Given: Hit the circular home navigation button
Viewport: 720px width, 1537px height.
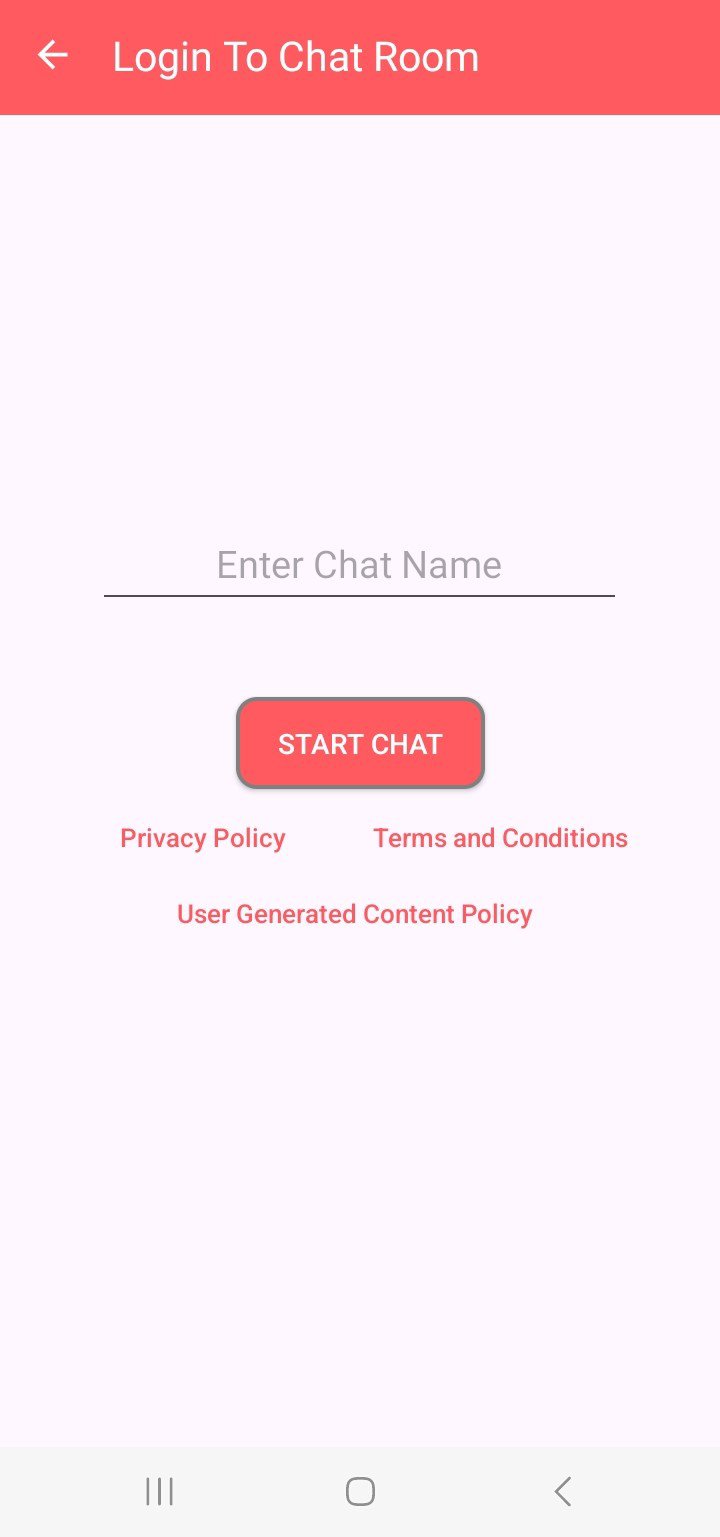Looking at the screenshot, I should (x=359, y=1490).
